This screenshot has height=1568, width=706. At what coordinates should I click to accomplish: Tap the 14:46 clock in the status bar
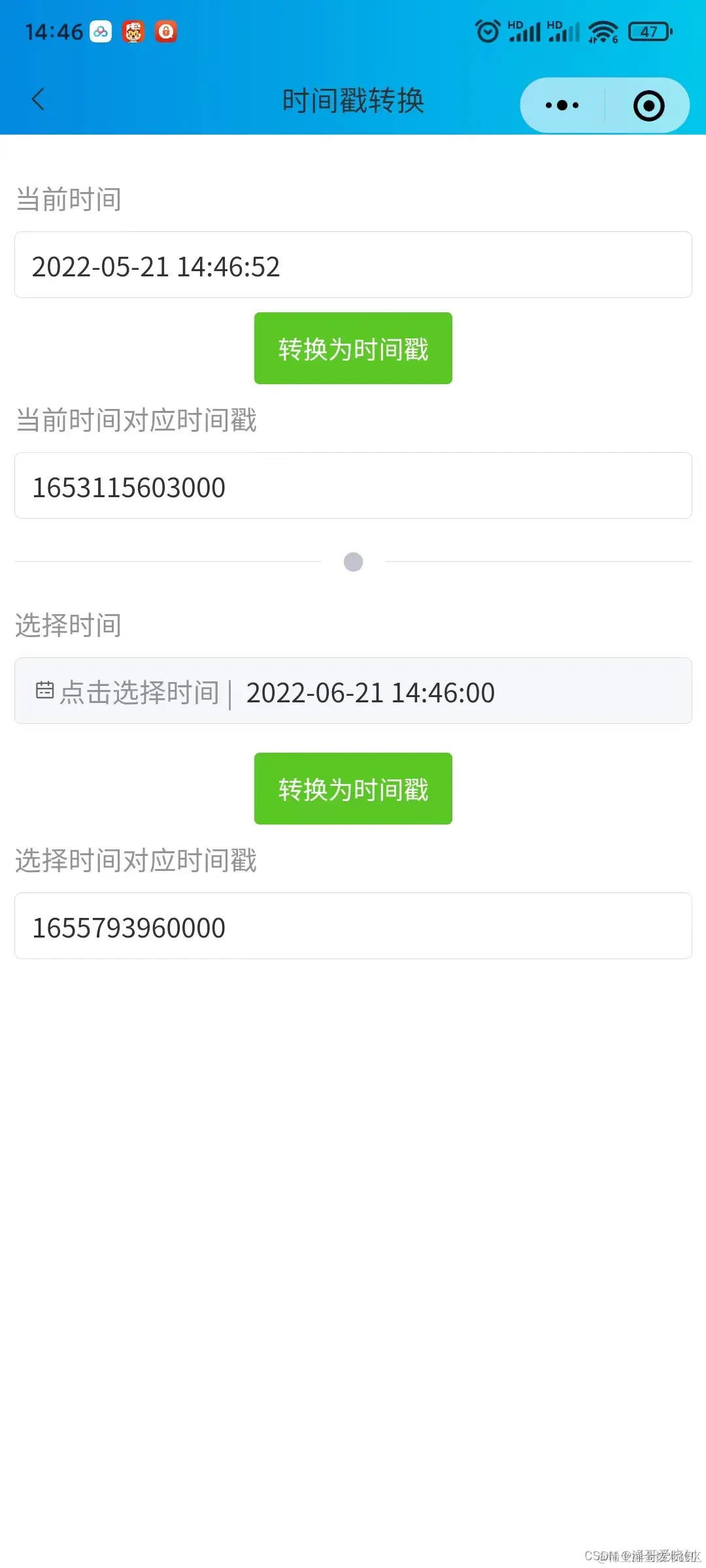[52, 31]
